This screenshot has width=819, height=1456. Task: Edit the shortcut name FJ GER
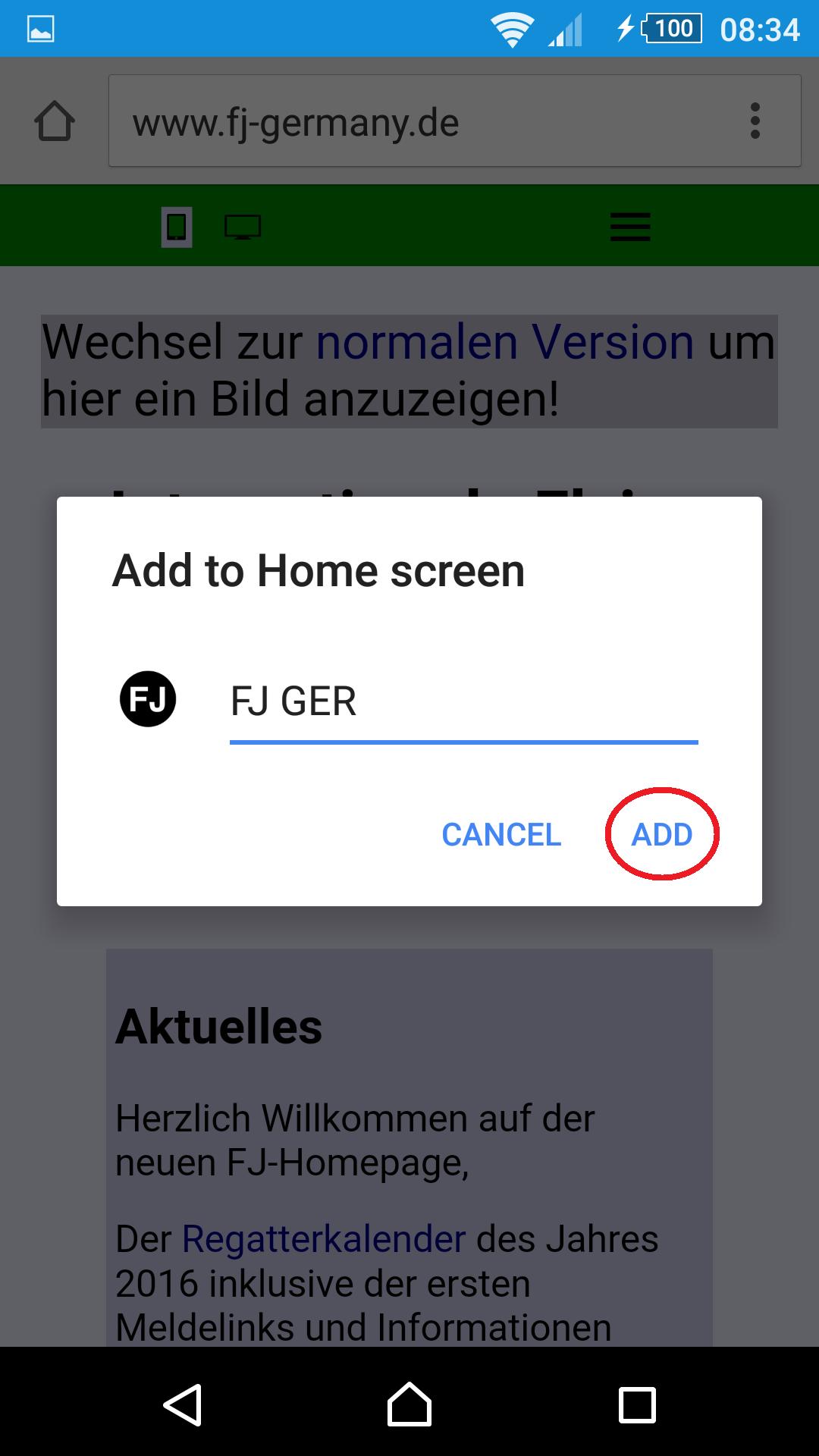(463, 701)
